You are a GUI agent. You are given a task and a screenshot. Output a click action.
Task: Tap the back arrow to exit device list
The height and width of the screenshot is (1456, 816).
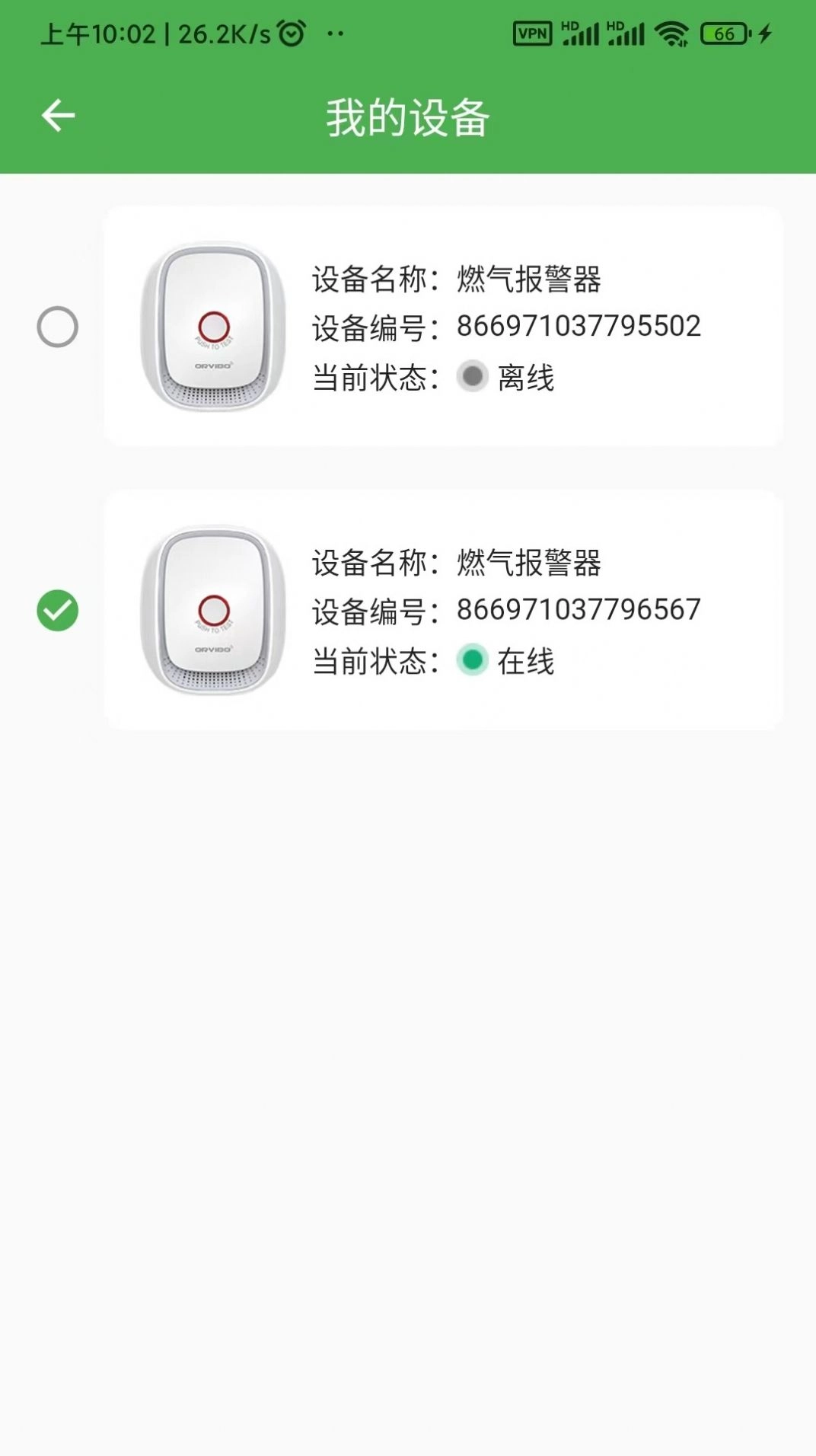click(57, 114)
